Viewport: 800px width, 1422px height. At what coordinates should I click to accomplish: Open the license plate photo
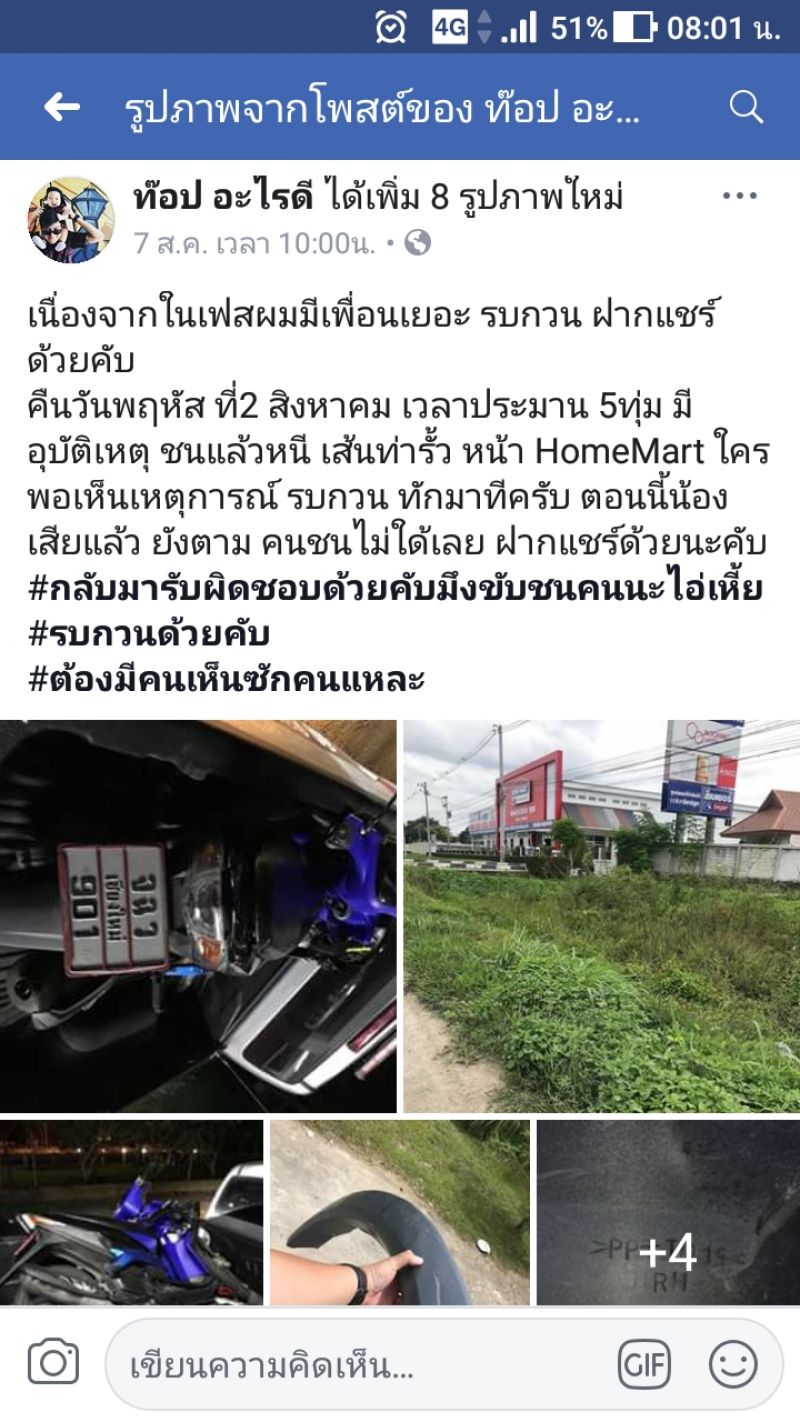(x=198, y=916)
